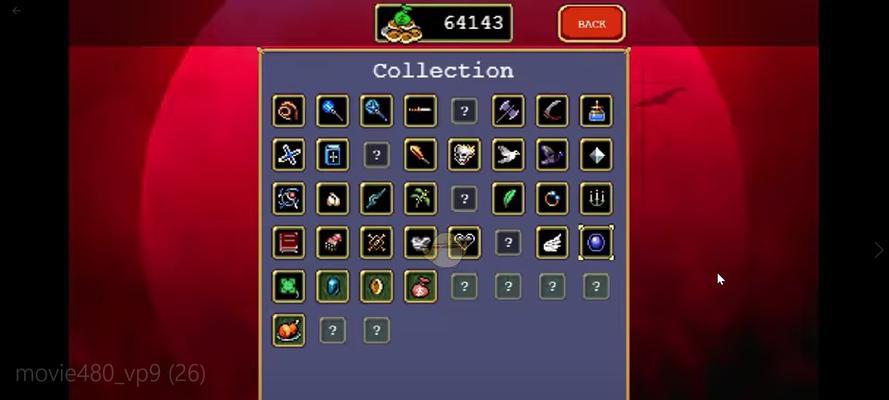
Task: Select the white Runetracer diamond item
Action: pyautogui.click(x=596, y=155)
